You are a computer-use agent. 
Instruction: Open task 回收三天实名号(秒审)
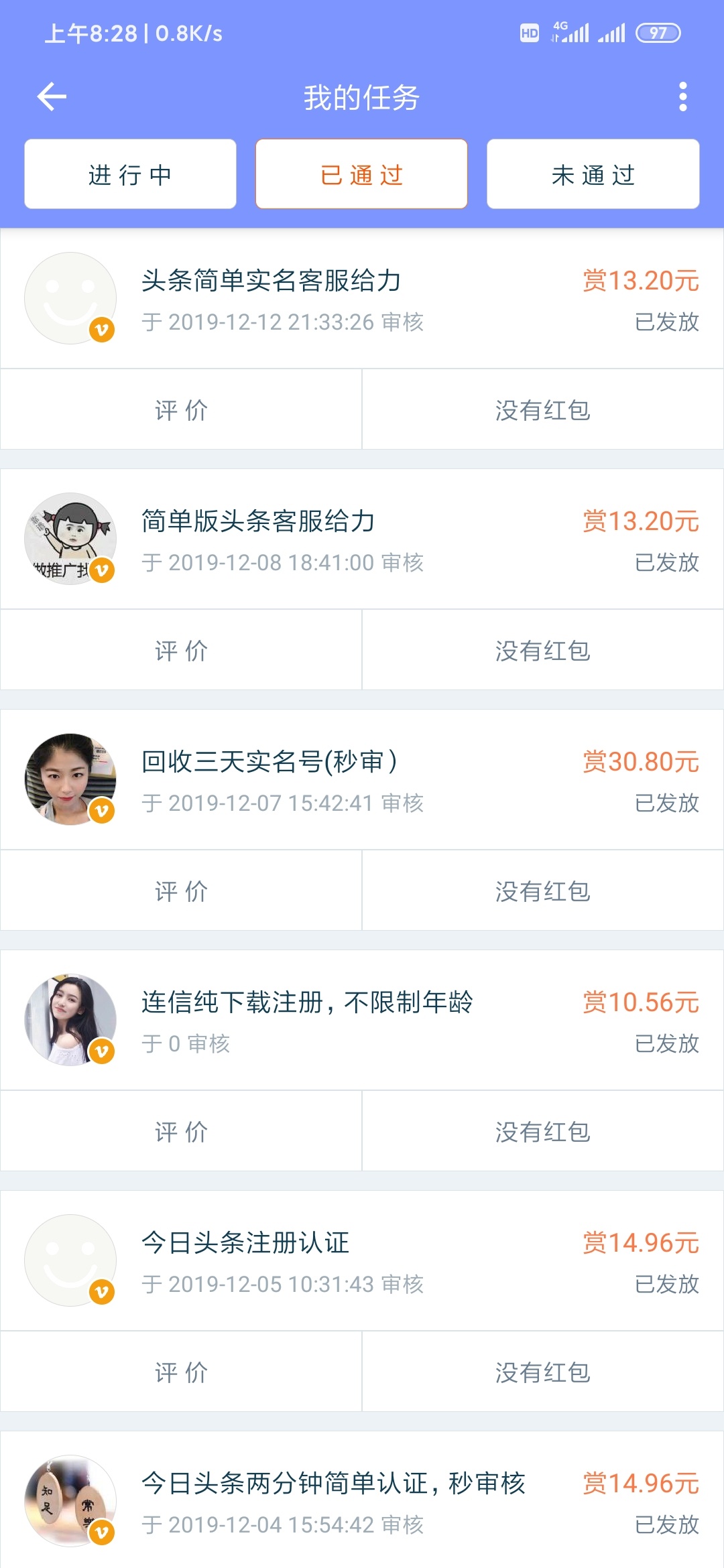[x=362, y=780]
